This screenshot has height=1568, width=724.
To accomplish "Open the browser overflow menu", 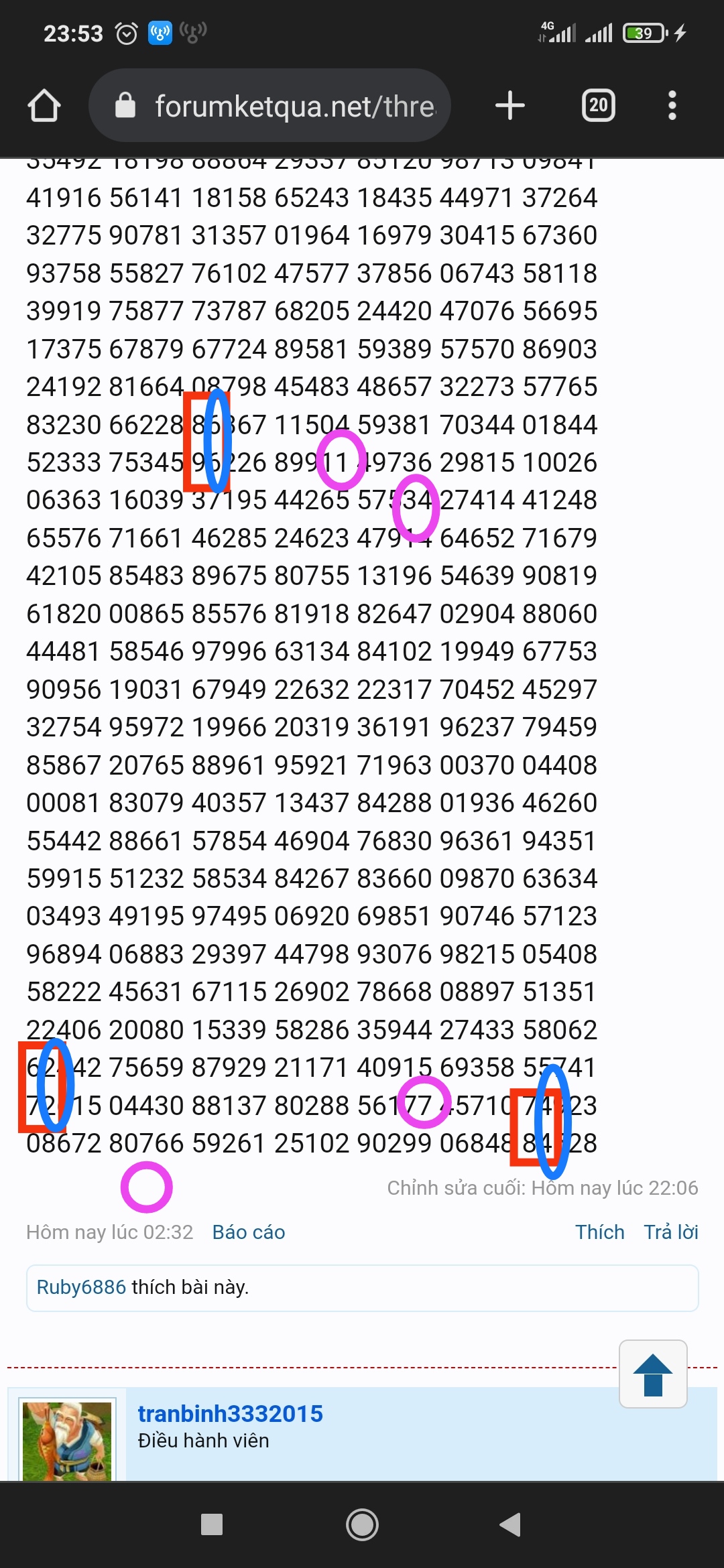I will pos(672,105).
